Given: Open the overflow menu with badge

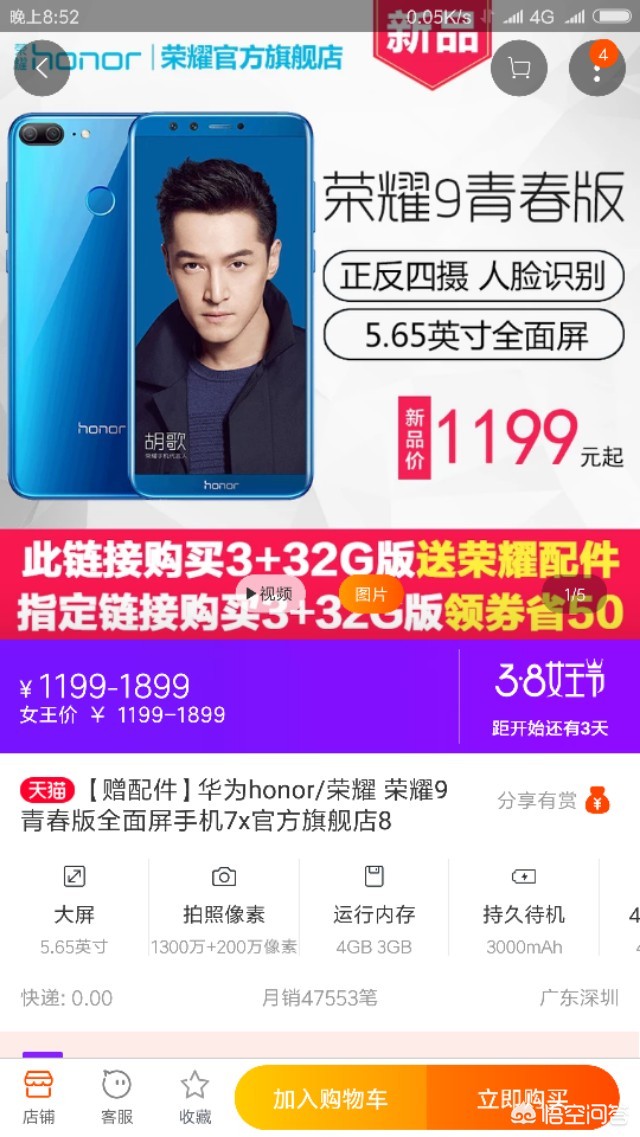Looking at the screenshot, I should click(597, 69).
